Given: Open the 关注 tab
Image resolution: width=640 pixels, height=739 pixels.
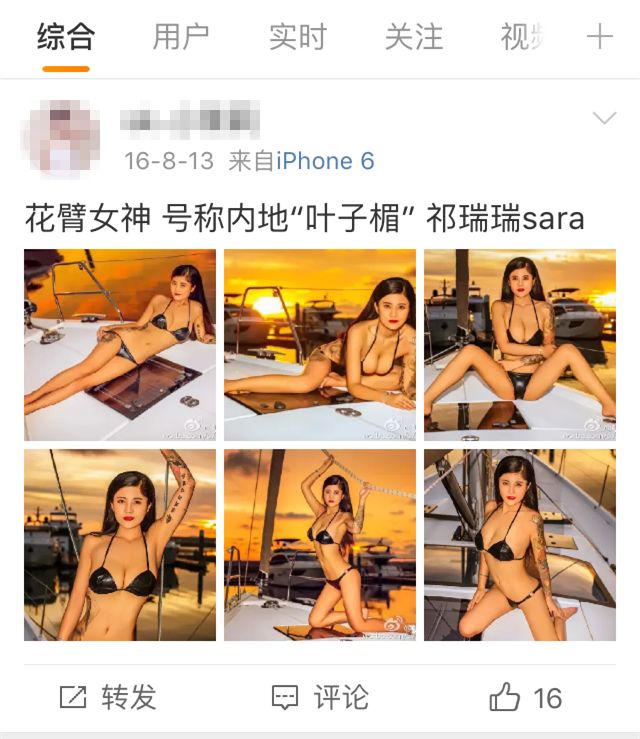Looking at the screenshot, I should point(414,38).
